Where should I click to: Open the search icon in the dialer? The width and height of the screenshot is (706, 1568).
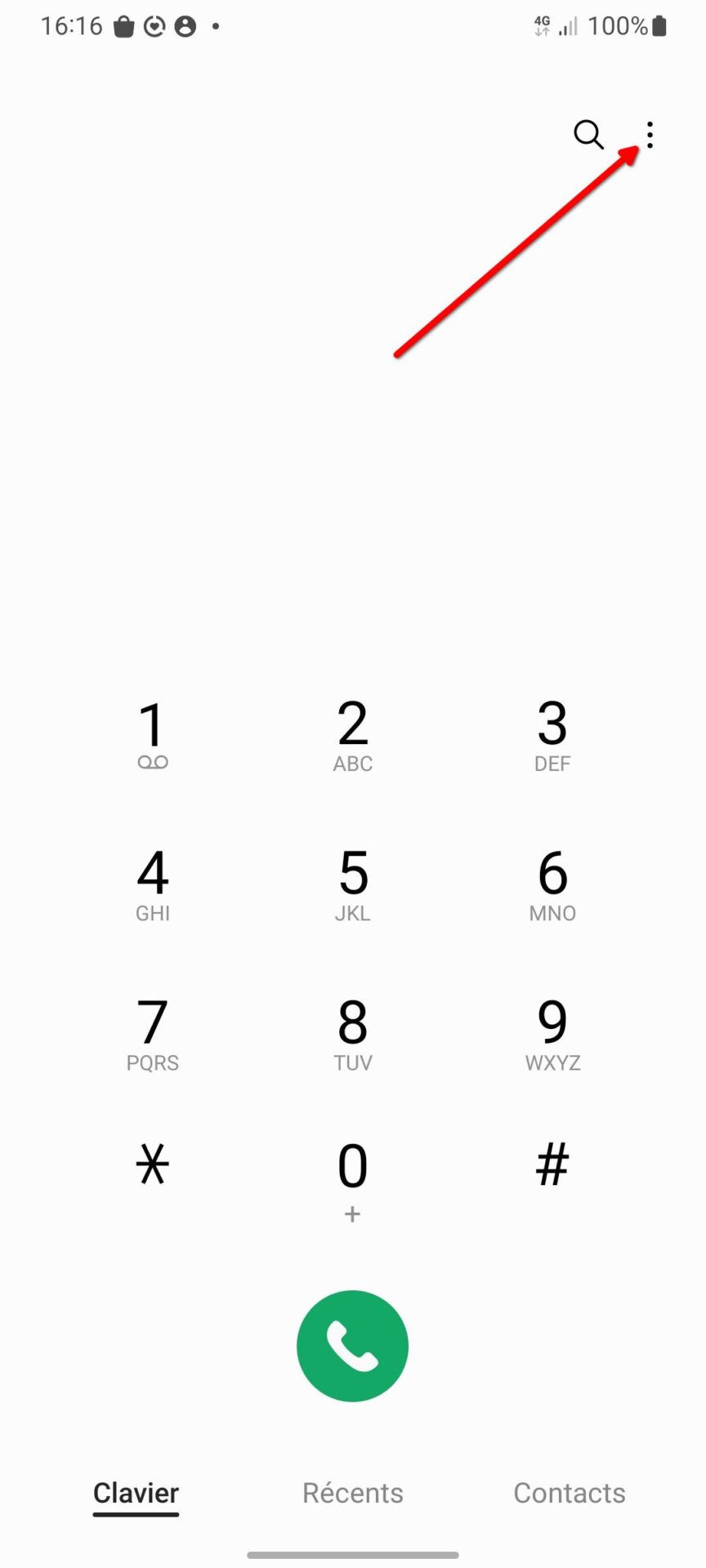(588, 136)
